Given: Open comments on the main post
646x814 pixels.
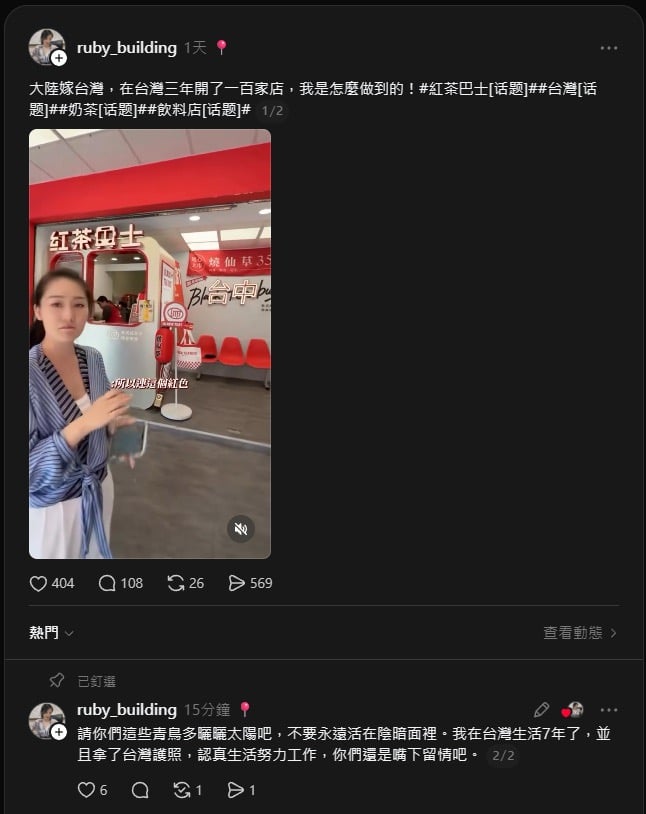Looking at the screenshot, I should 107,583.
